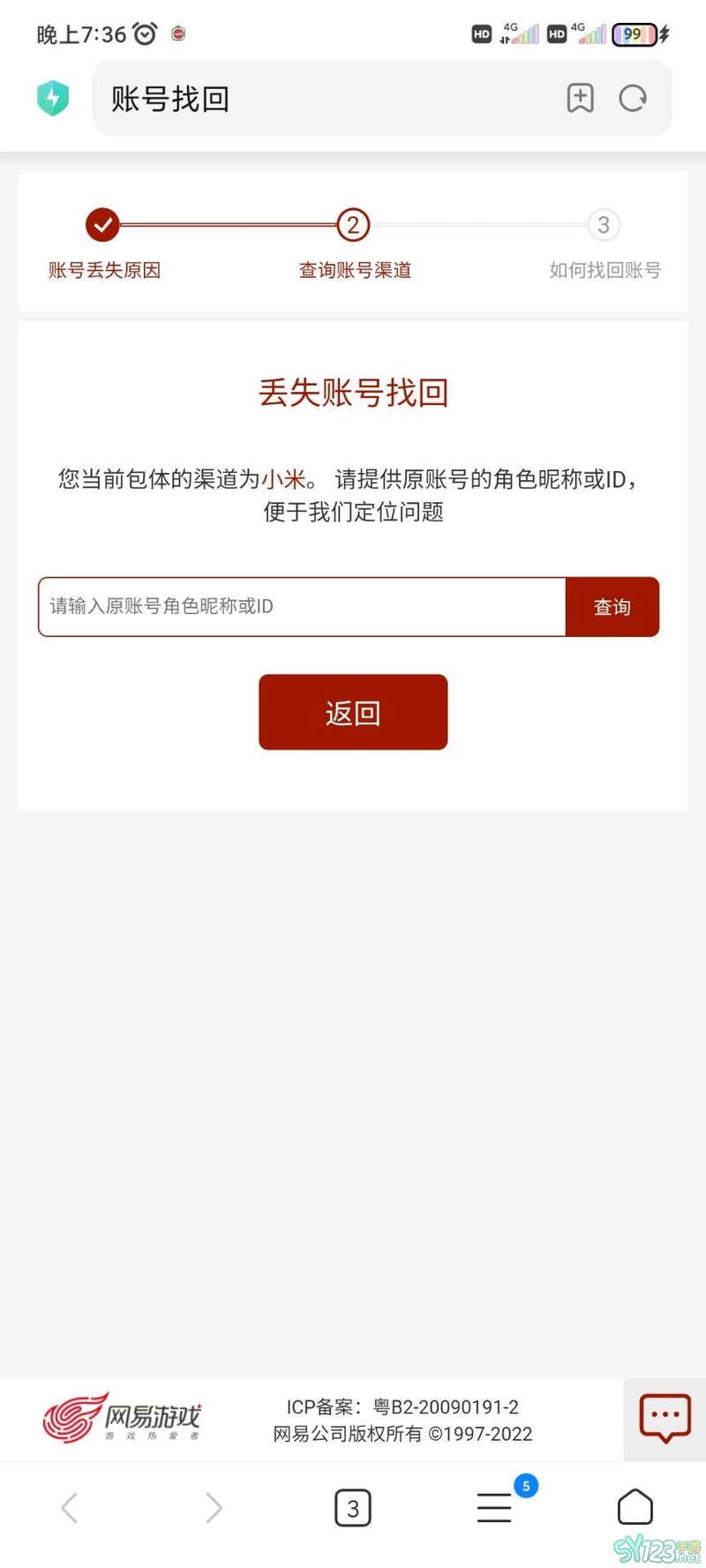The width and height of the screenshot is (706, 1568).
Task: Go forward with the browser arrow
Action: 213,1508
